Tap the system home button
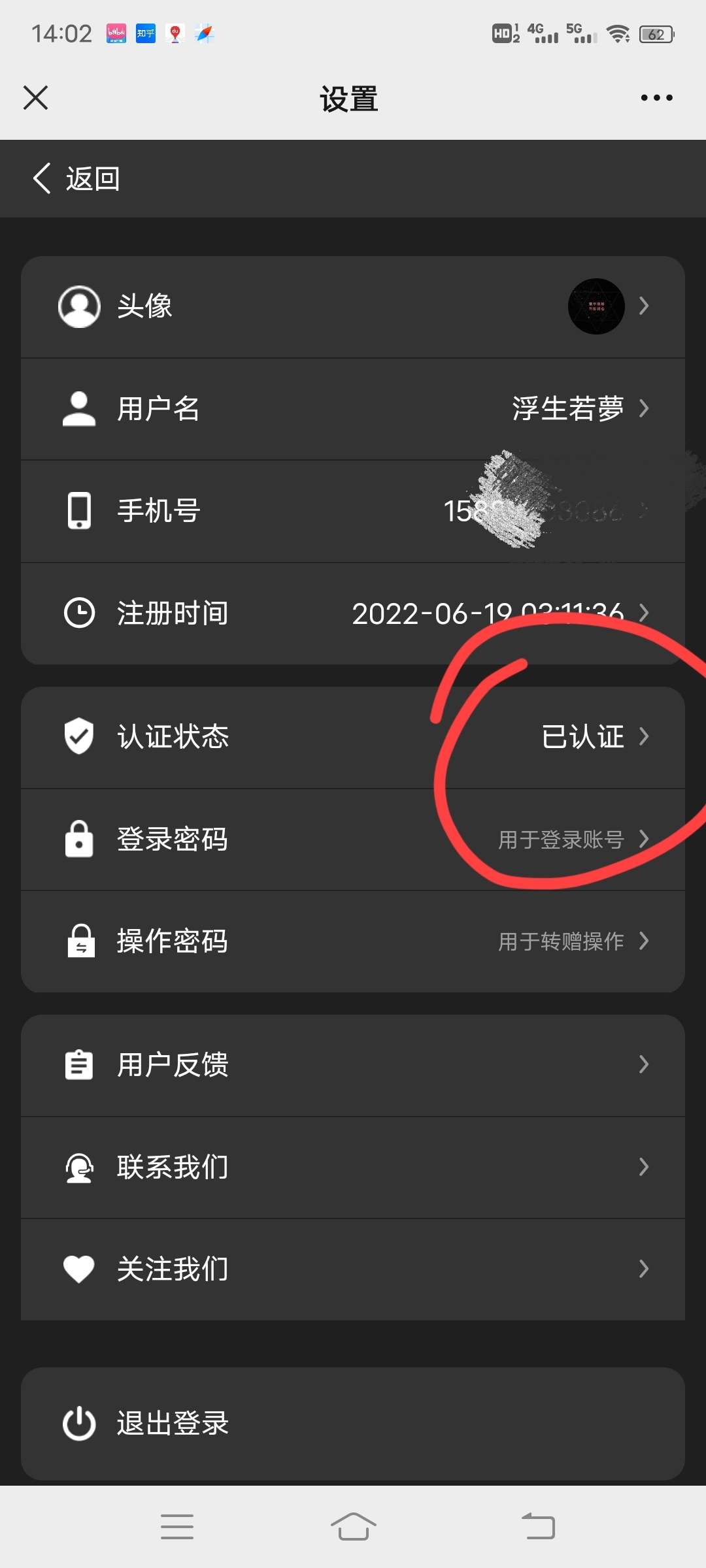The width and height of the screenshot is (706, 1568). coord(353,1527)
